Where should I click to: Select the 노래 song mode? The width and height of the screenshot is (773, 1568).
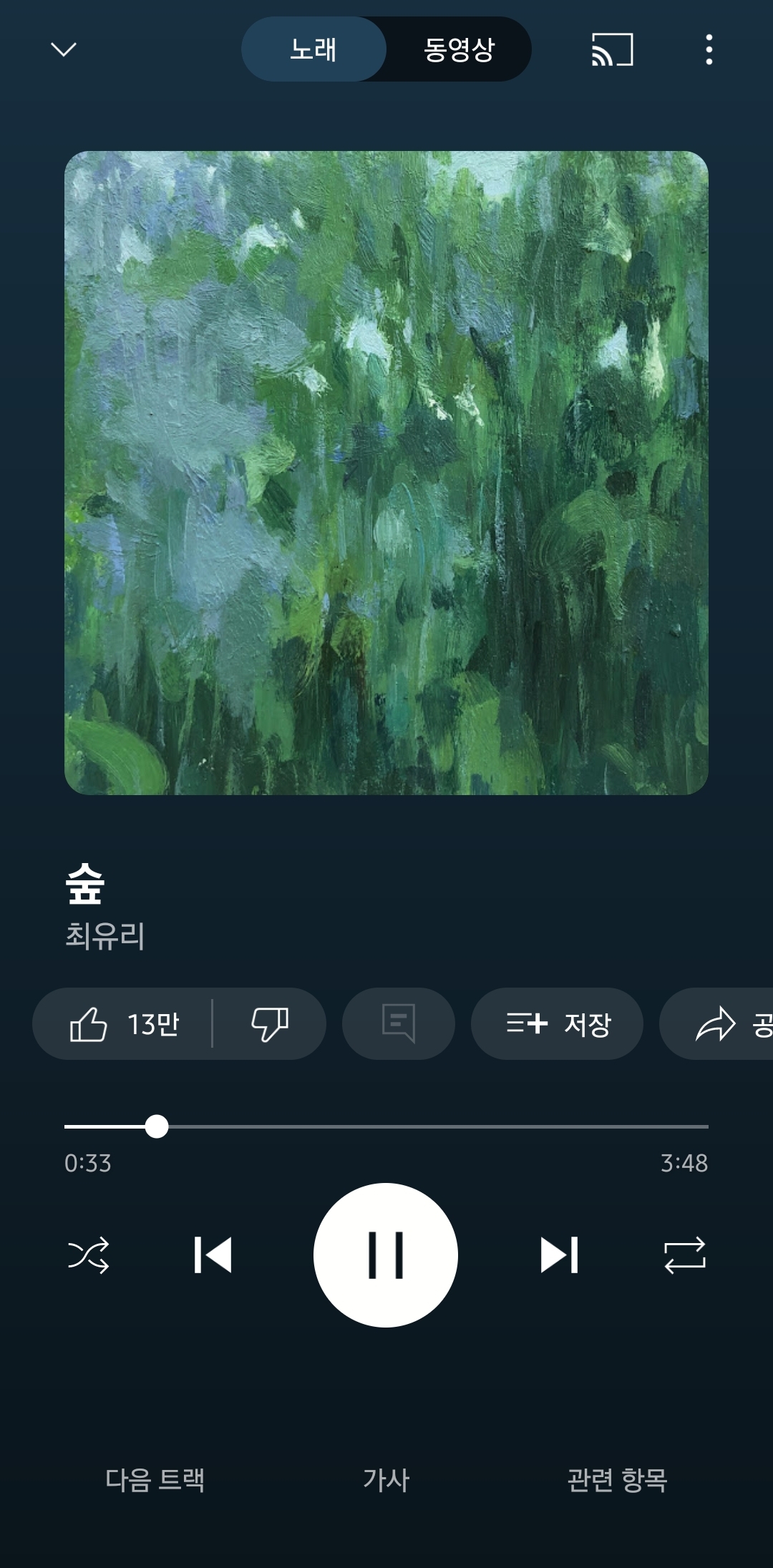pos(313,49)
